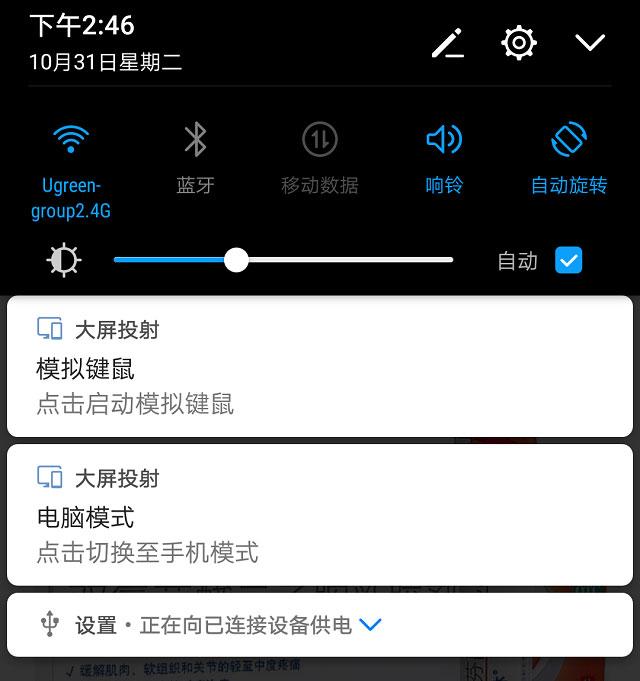This screenshot has width=640, height=681.
Task: Expand the 设置 USB charging notification
Action: tap(370, 625)
